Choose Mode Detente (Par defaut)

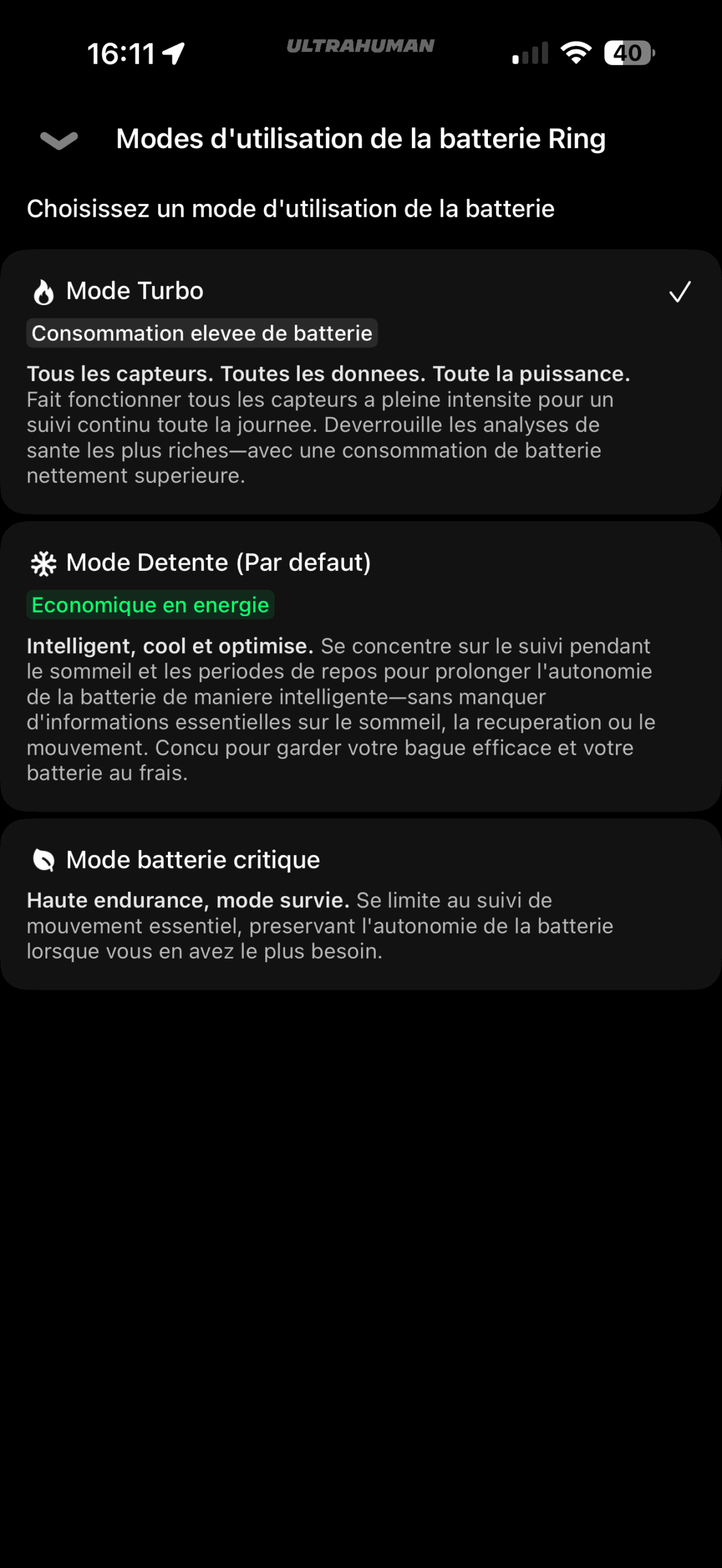tap(360, 666)
